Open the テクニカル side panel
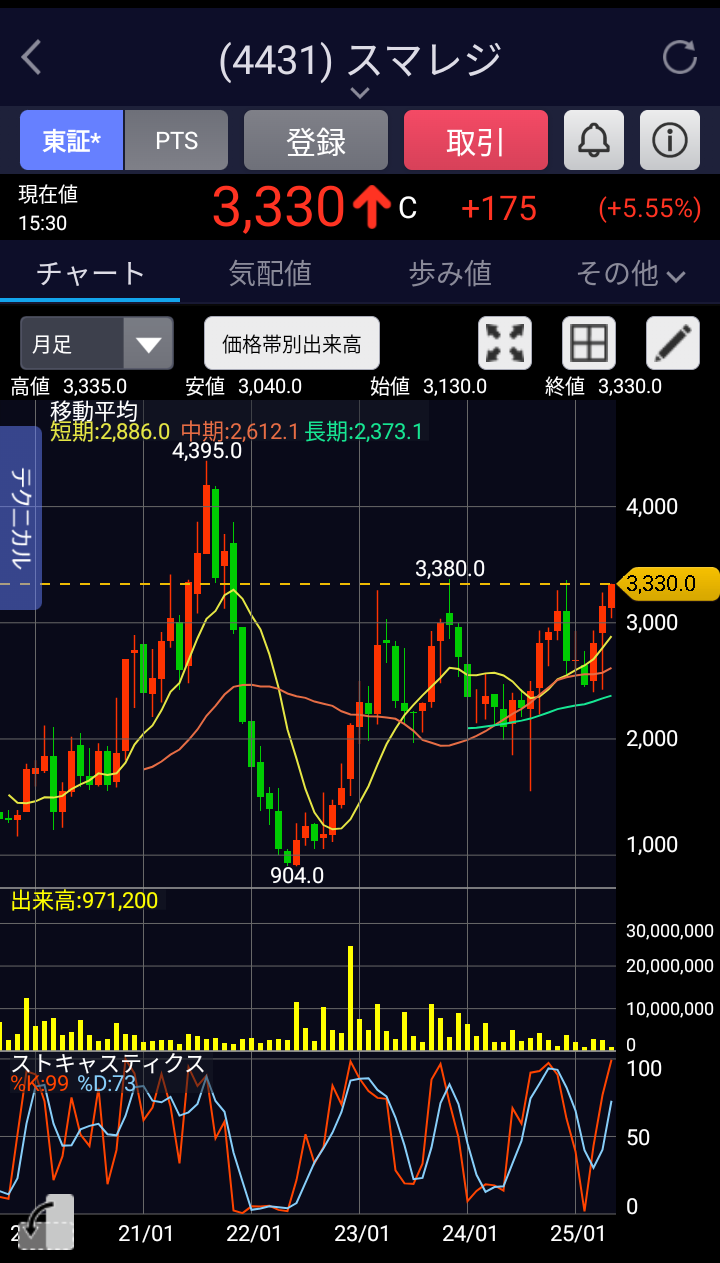The image size is (720, 1263). [21, 517]
